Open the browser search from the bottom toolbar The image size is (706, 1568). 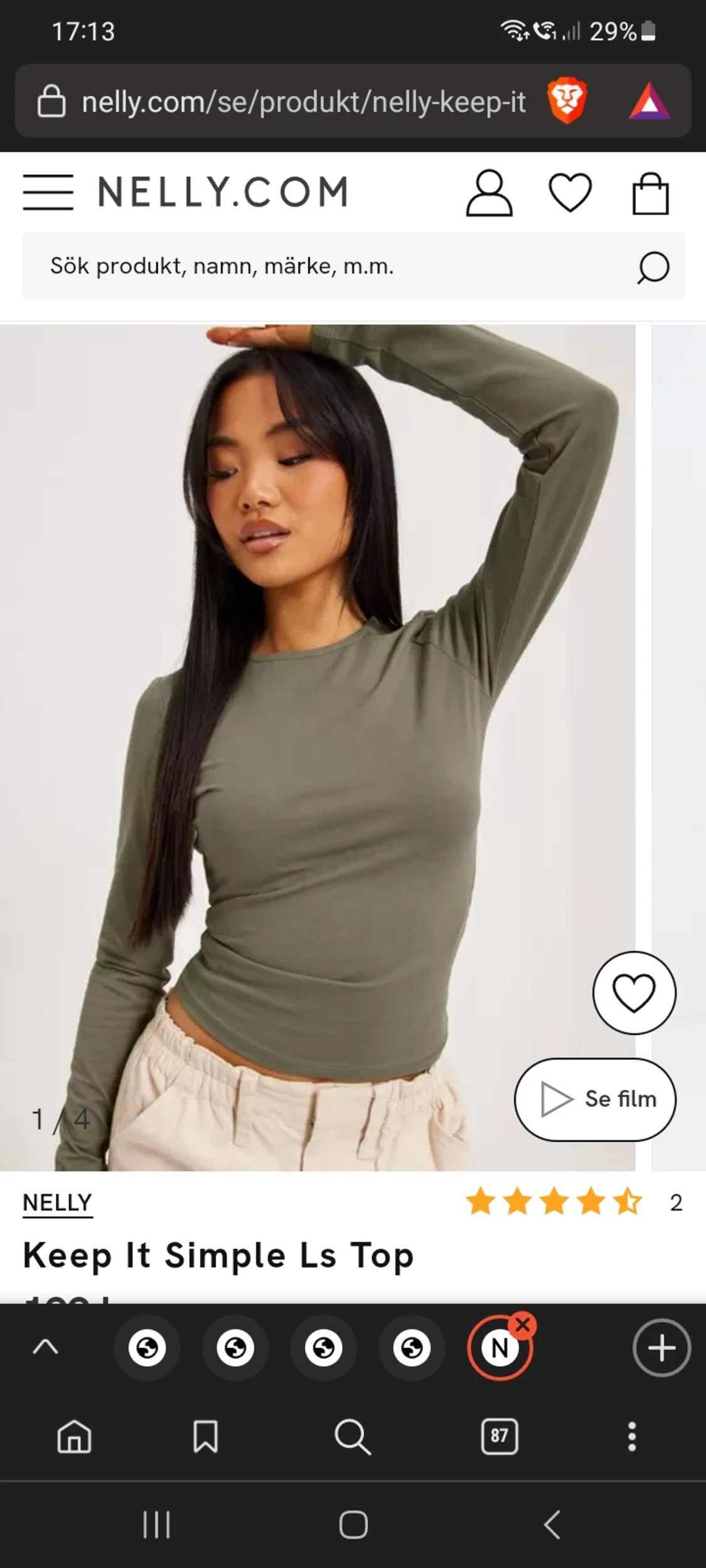coord(353,1436)
